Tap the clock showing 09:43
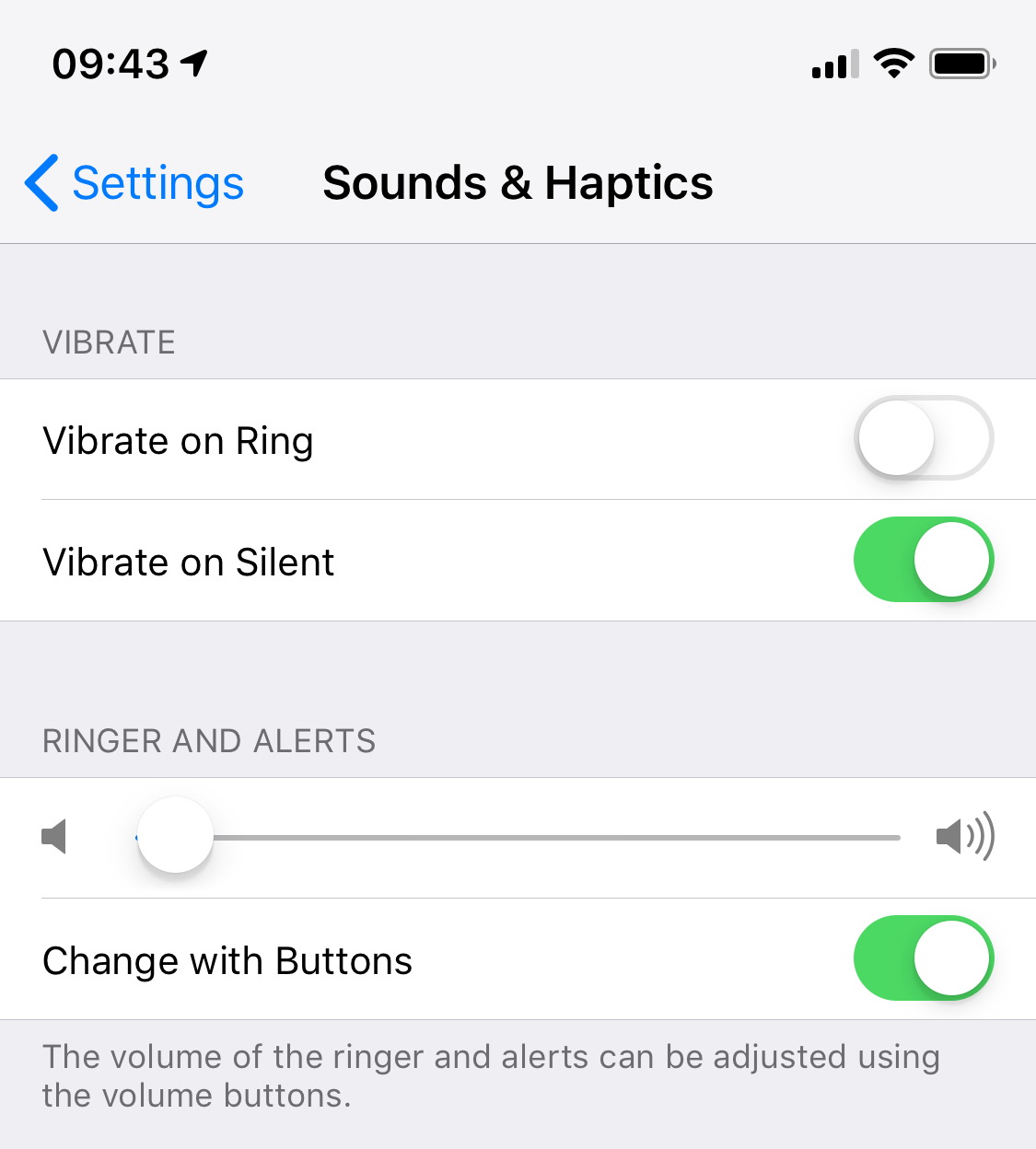1036x1149 pixels. (x=113, y=63)
